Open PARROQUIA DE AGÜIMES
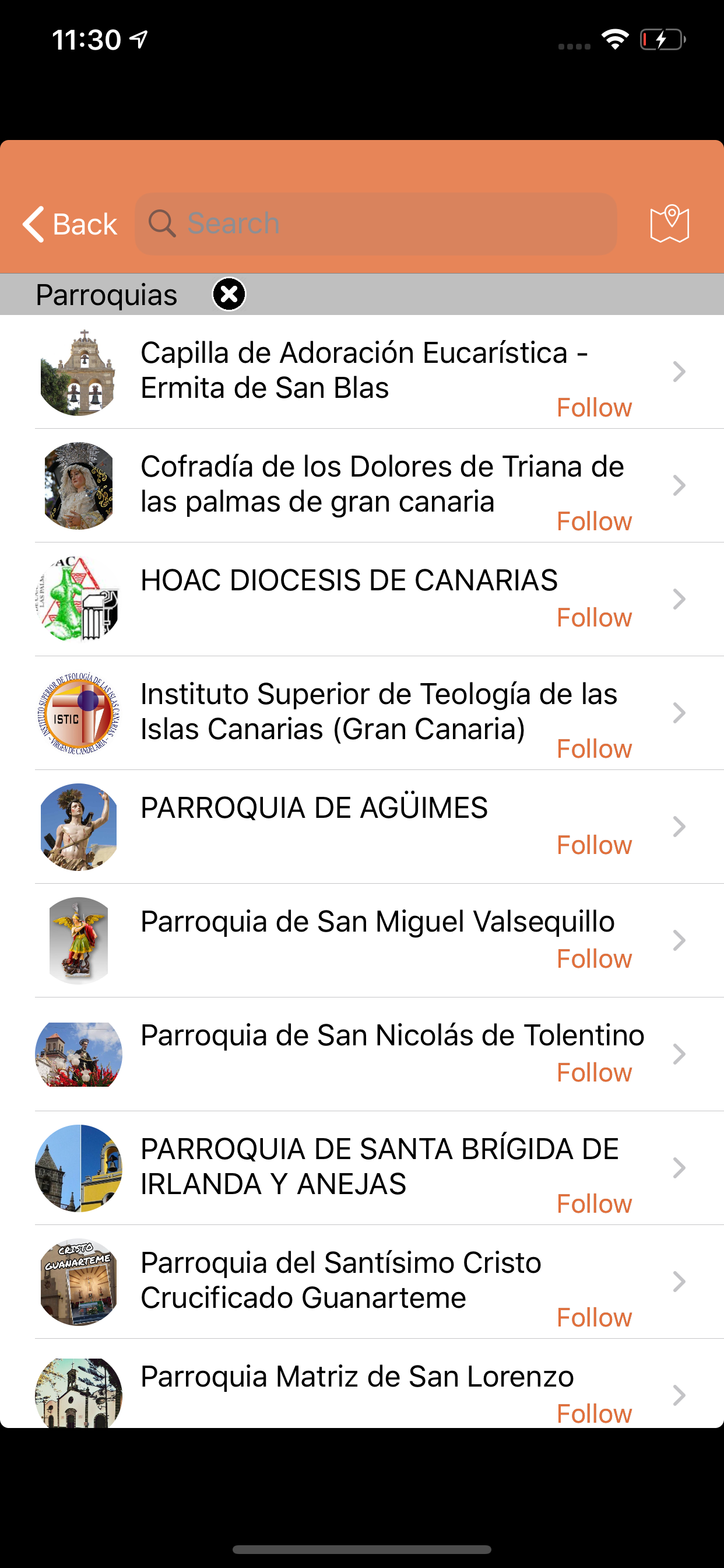 pyautogui.click(x=314, y=808)
